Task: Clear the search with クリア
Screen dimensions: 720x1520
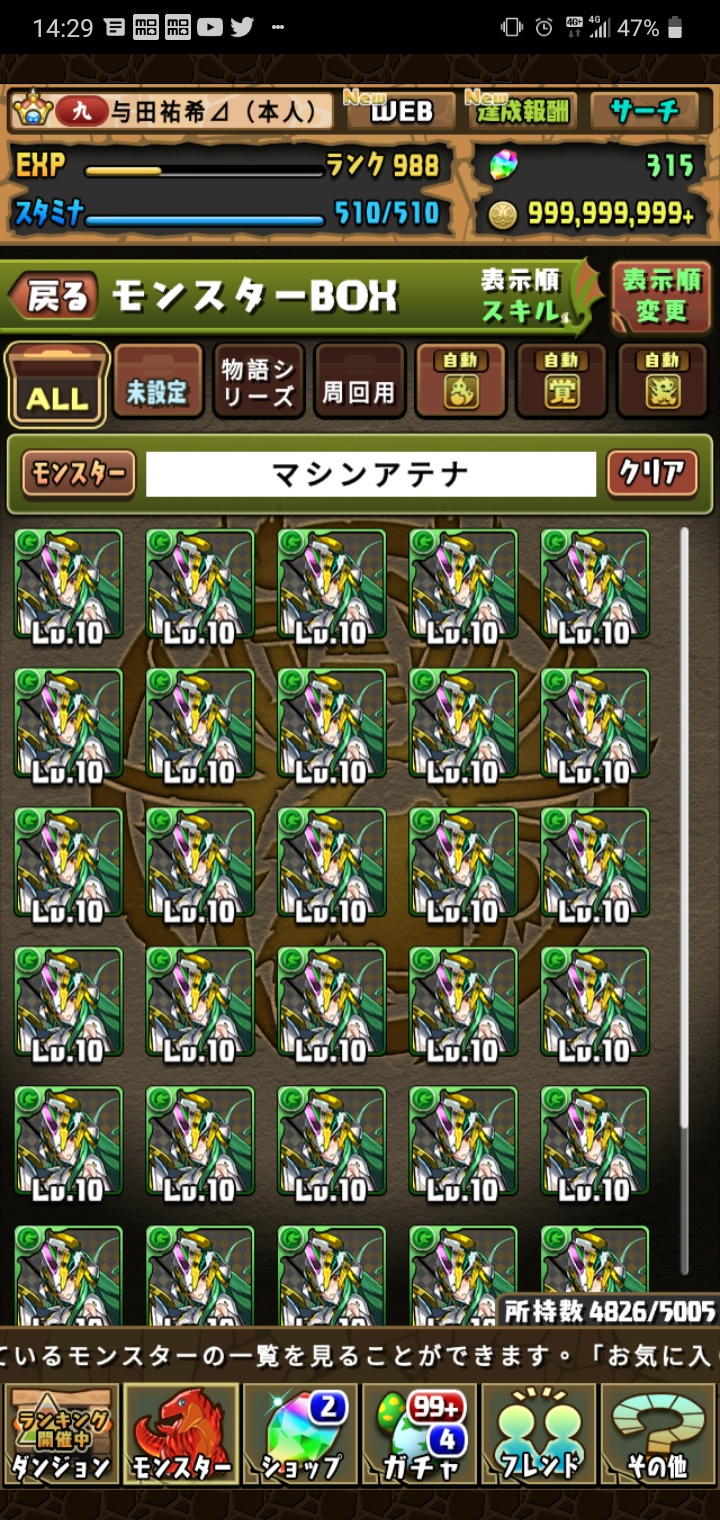Action: click(652, 473)
